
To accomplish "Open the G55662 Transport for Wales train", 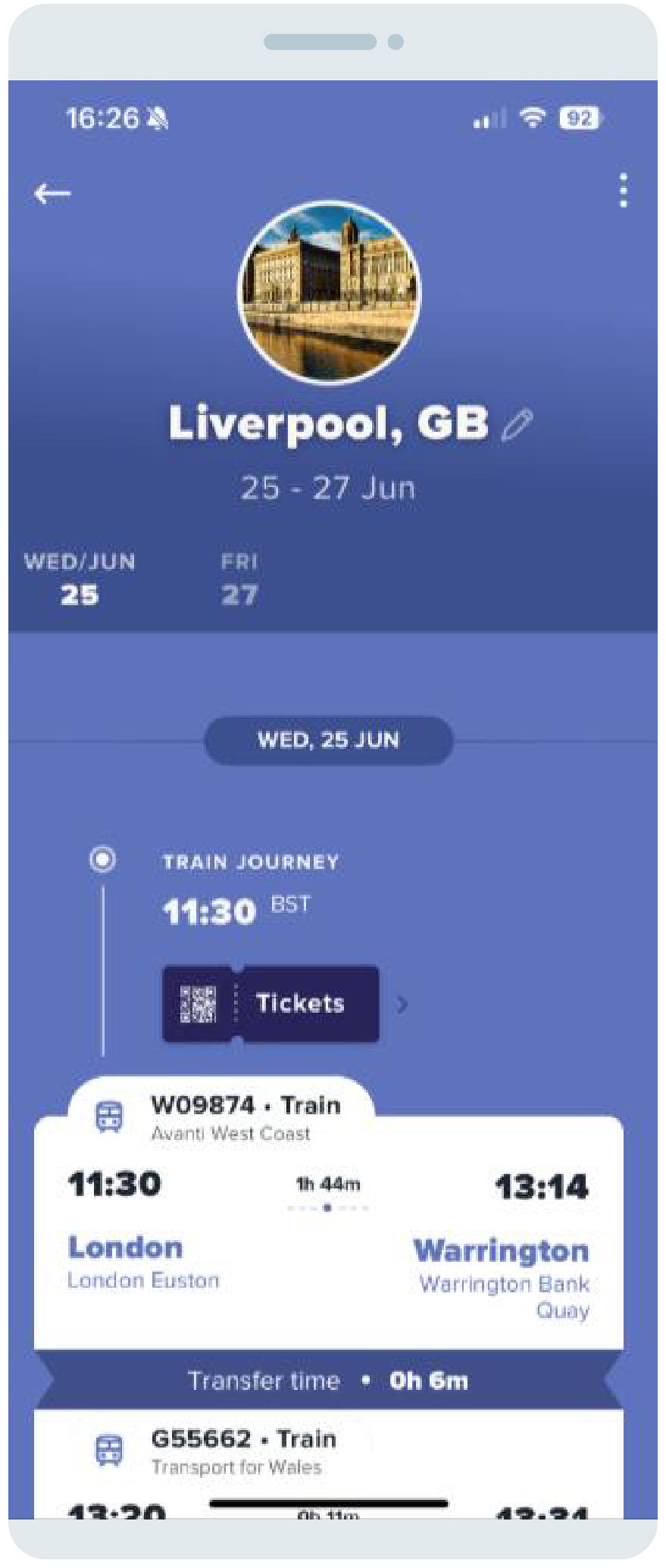I will point(242,1451).
